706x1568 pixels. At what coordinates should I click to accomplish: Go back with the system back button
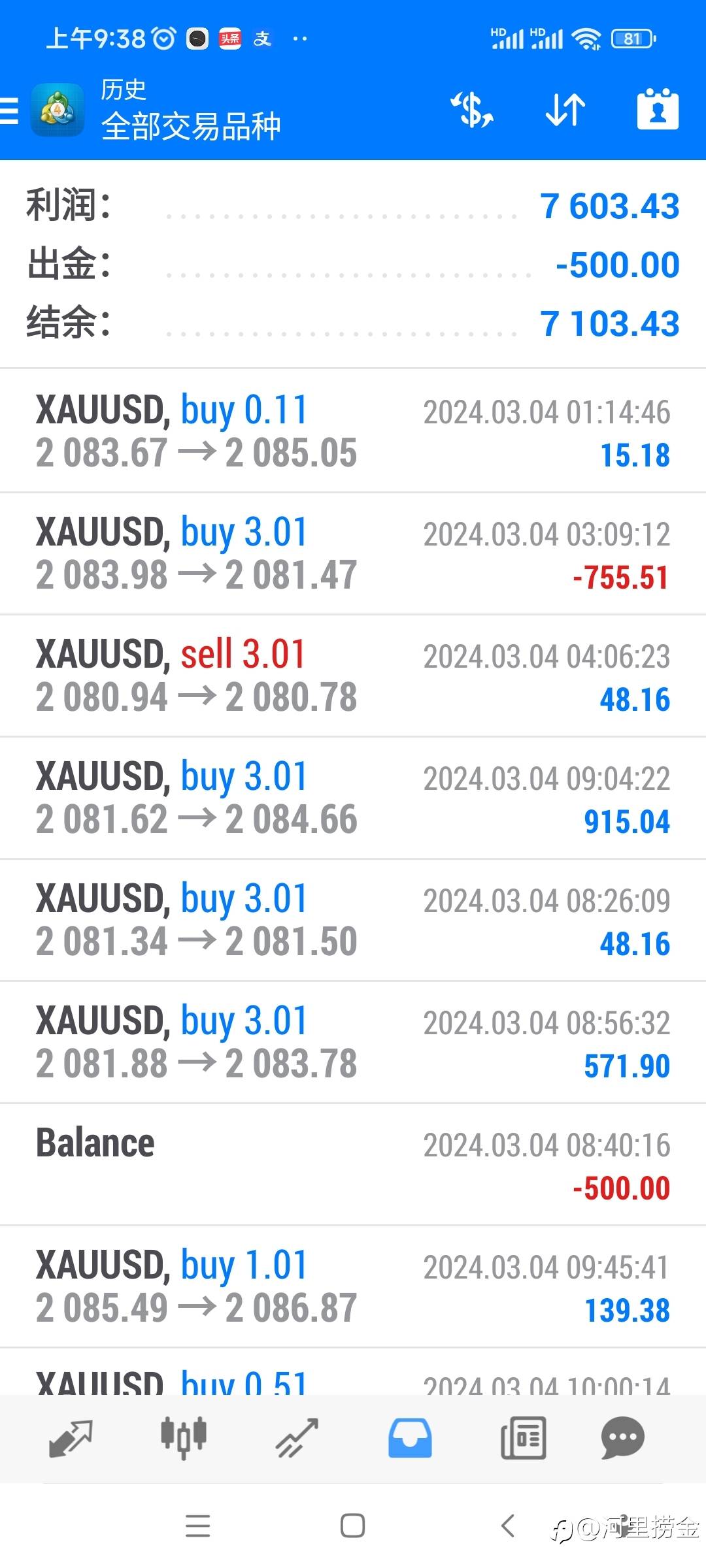pos(507,1526)
